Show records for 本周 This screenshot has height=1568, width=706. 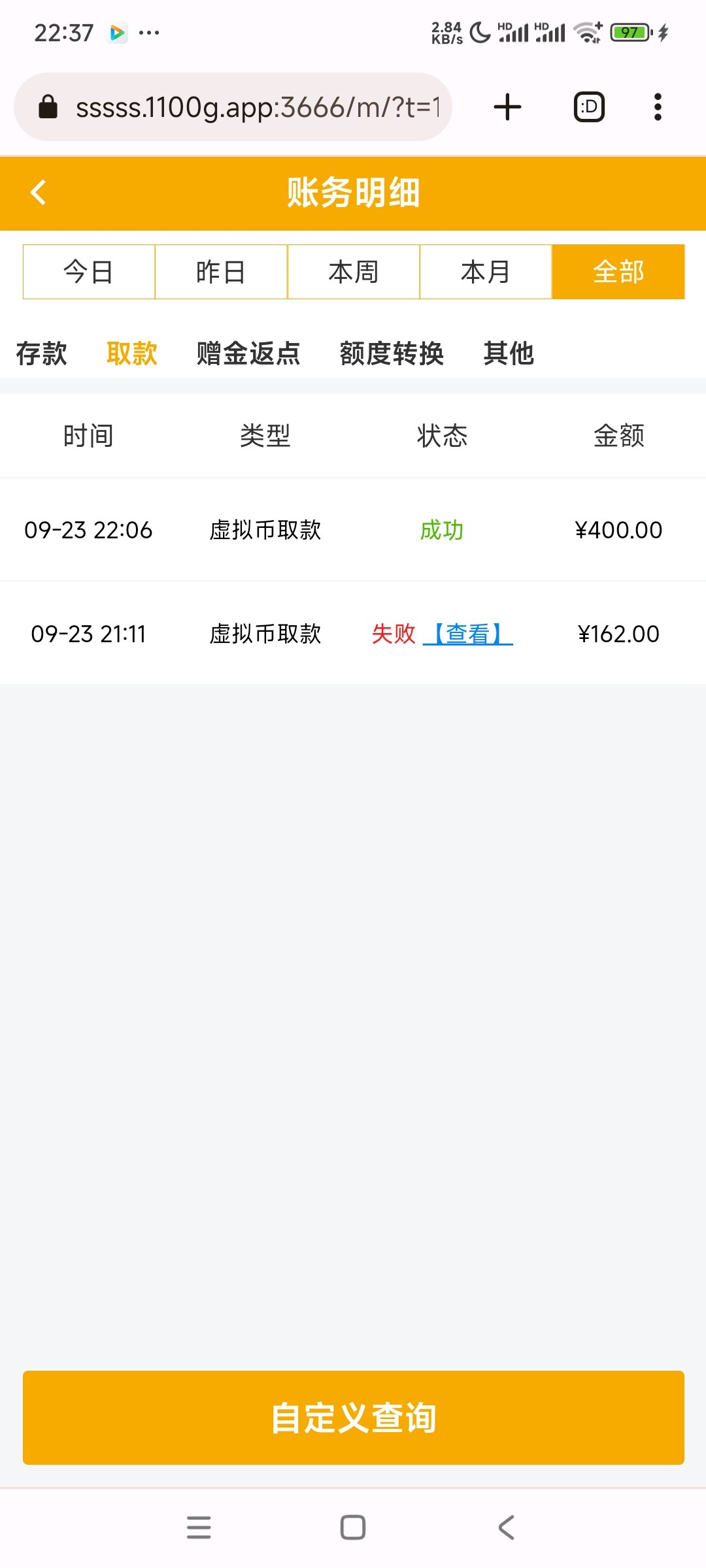pyautogui.click(x=354, y=272)
